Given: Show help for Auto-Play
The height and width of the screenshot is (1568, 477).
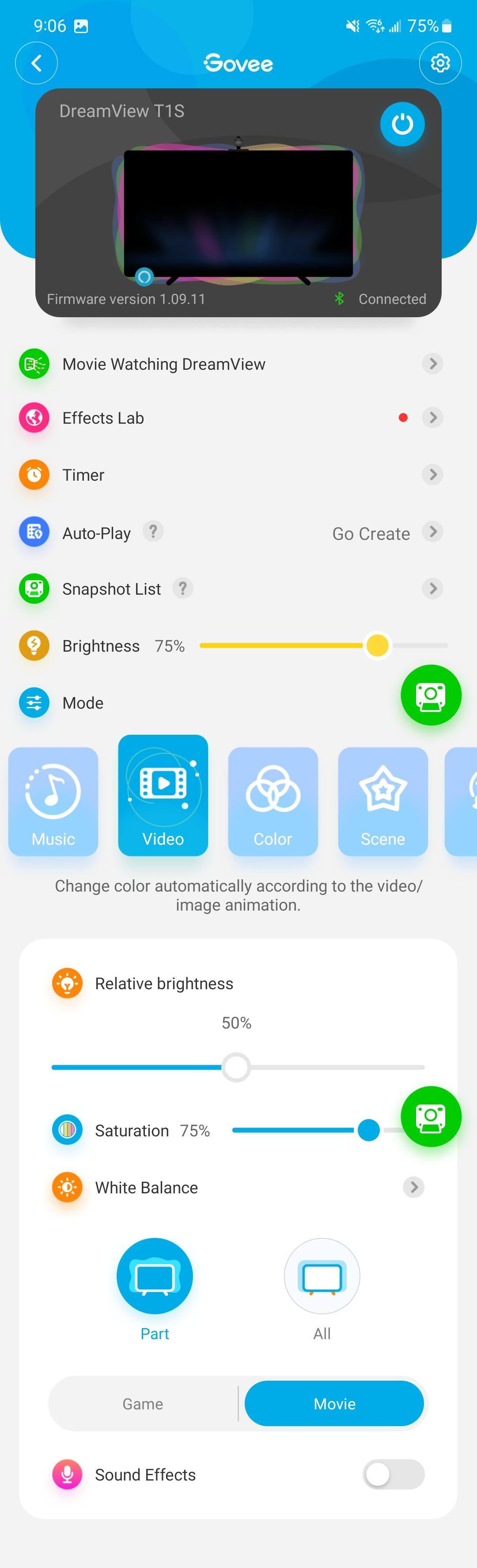Looking at the screenshot, I should [153, 532].
